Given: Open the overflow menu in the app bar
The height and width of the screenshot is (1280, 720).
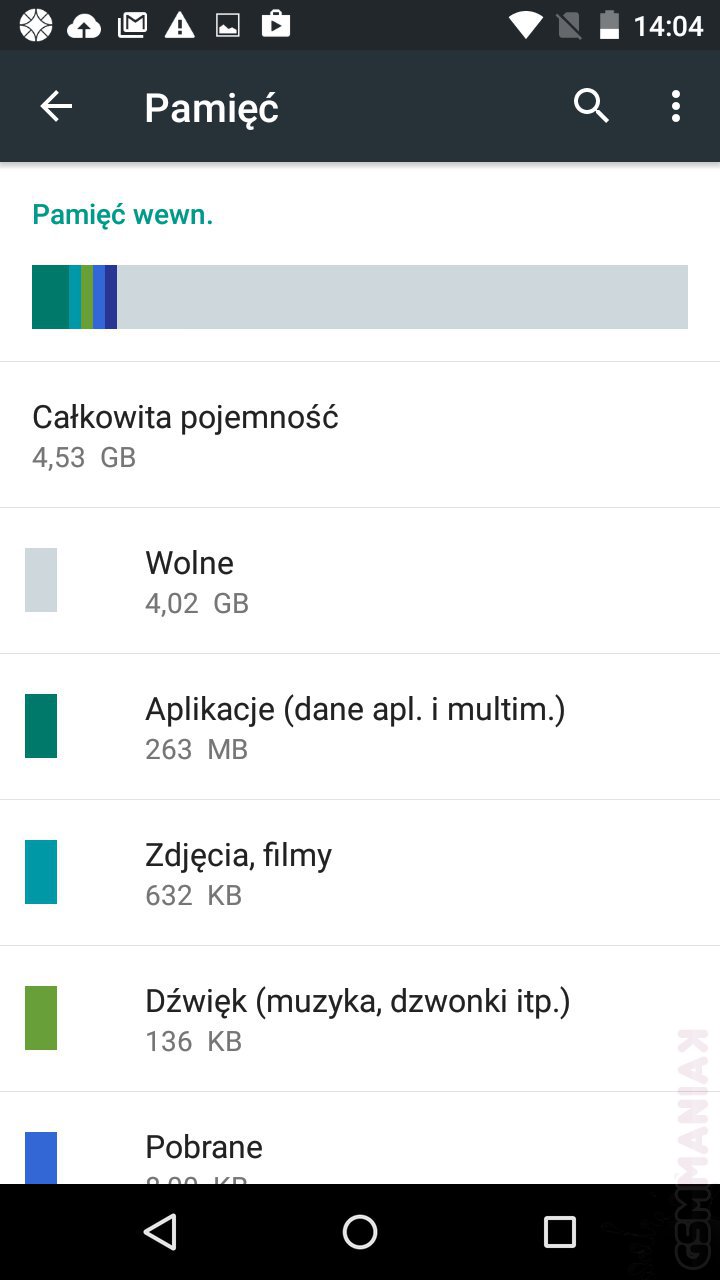Looking at the screenshot, I should point(676,106).
